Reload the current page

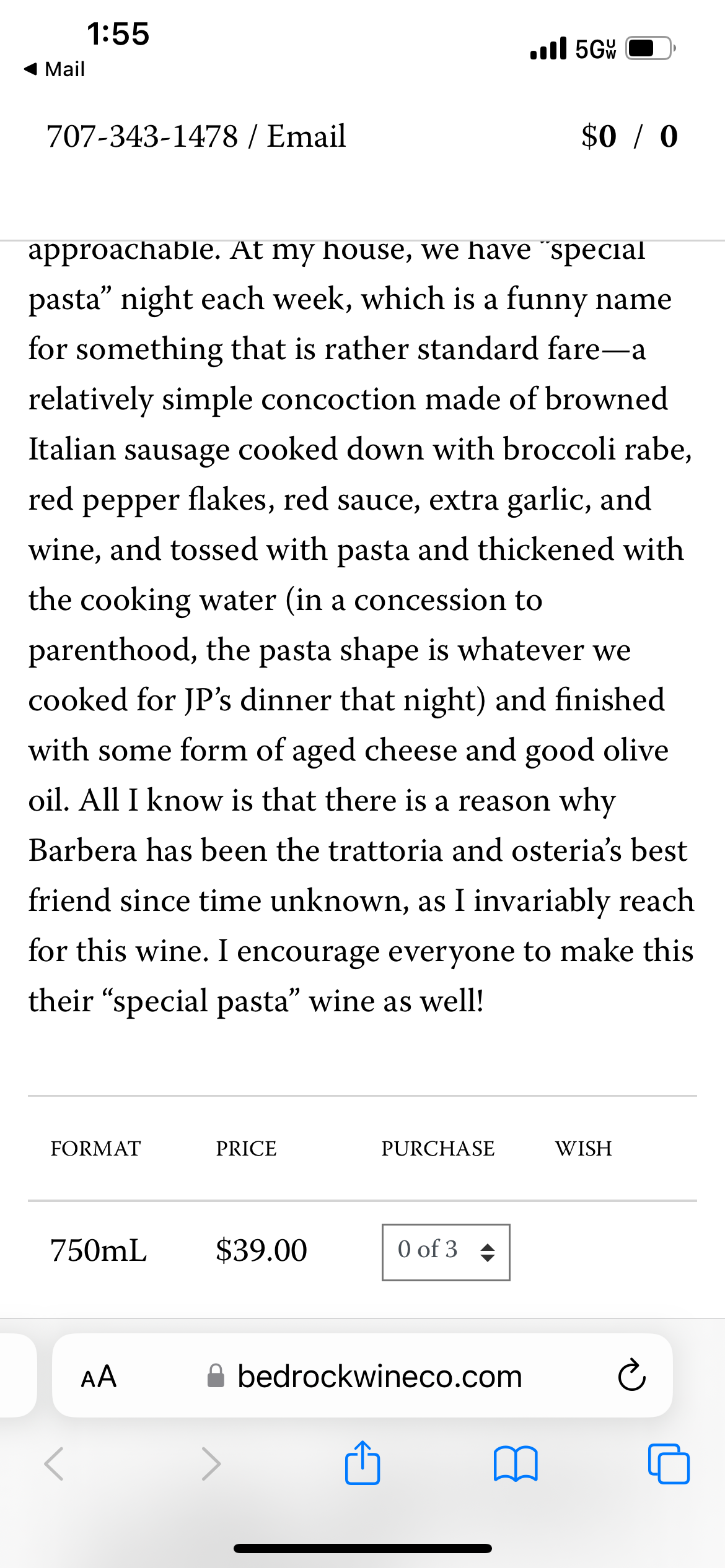tap(631, 1376)
